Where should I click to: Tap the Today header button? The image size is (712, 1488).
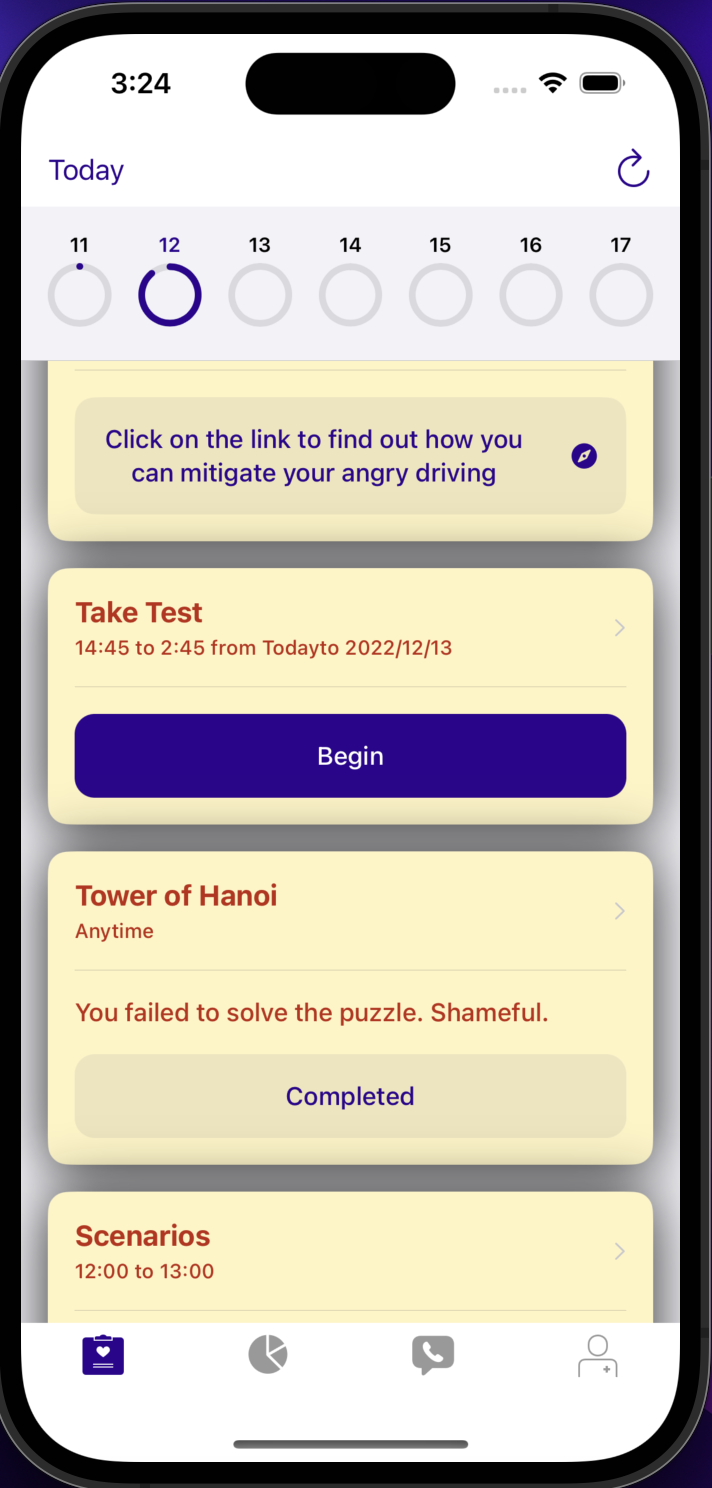point(86,170)
